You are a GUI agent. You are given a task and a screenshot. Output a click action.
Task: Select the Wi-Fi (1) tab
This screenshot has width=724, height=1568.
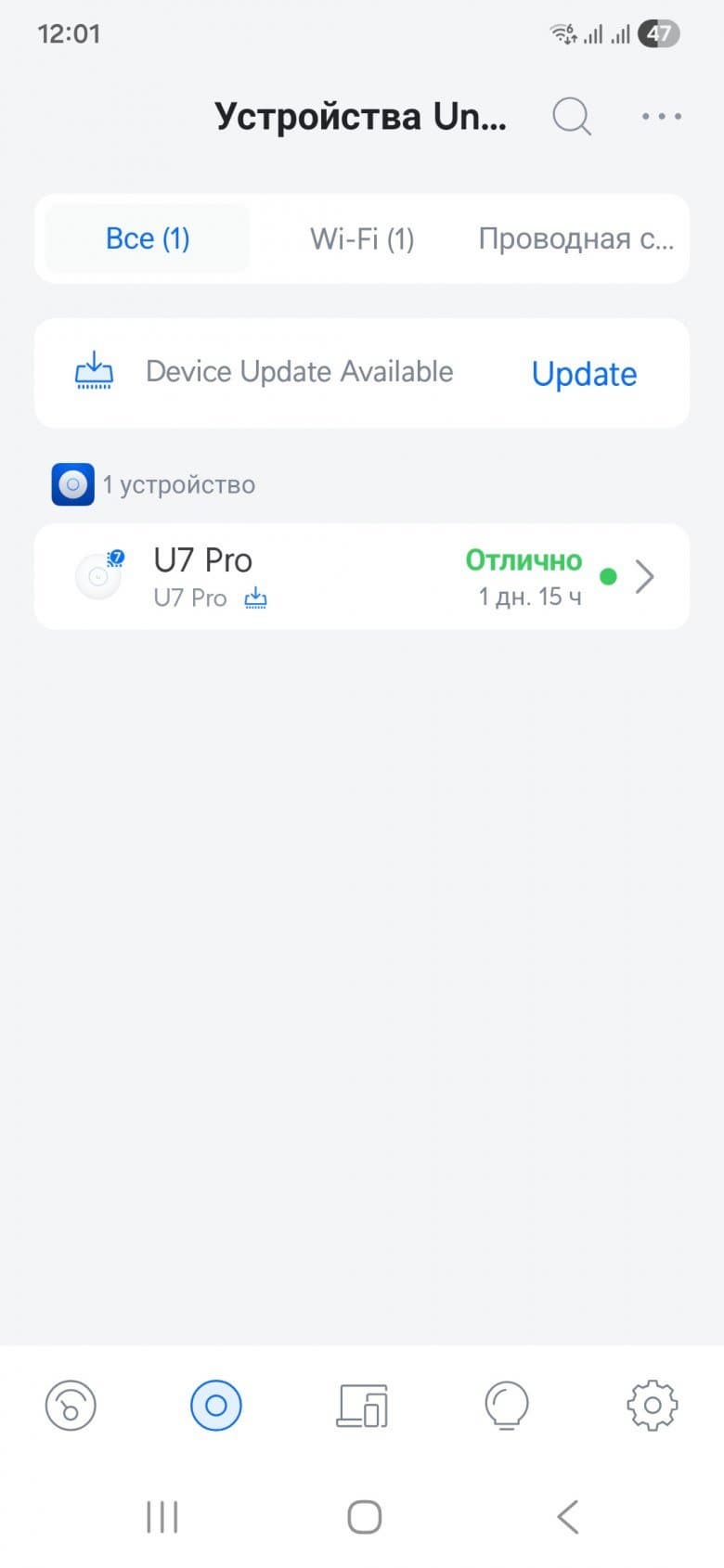pyautogui.click(x=362, y=239)
